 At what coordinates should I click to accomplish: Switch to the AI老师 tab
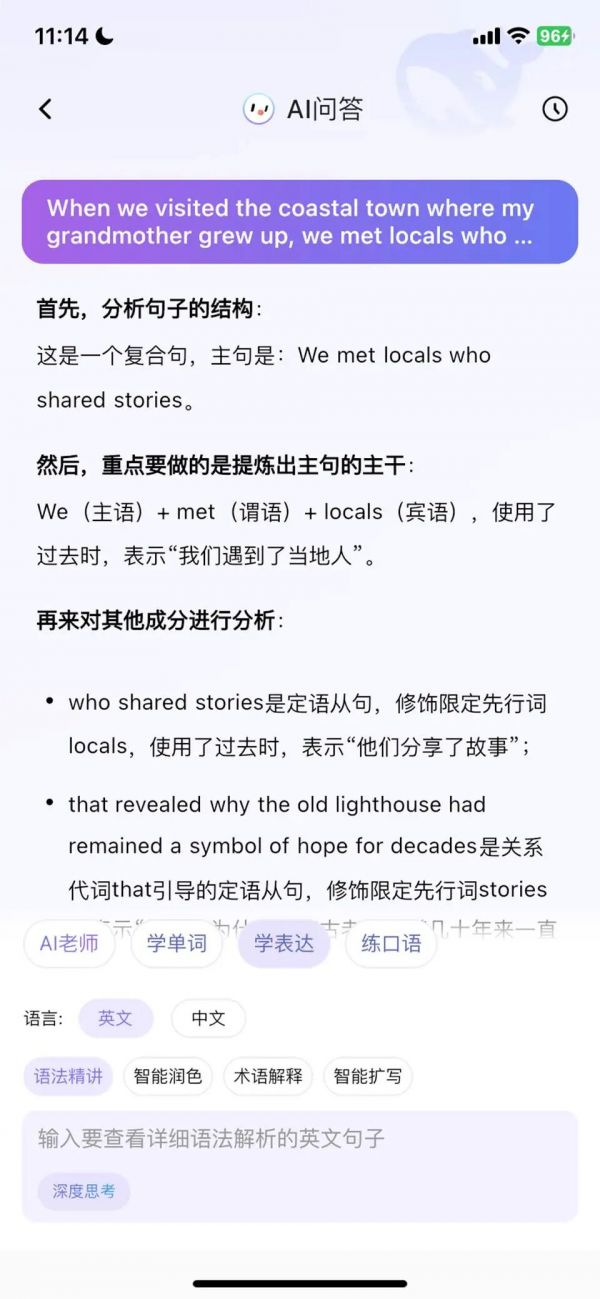point(69,943)
